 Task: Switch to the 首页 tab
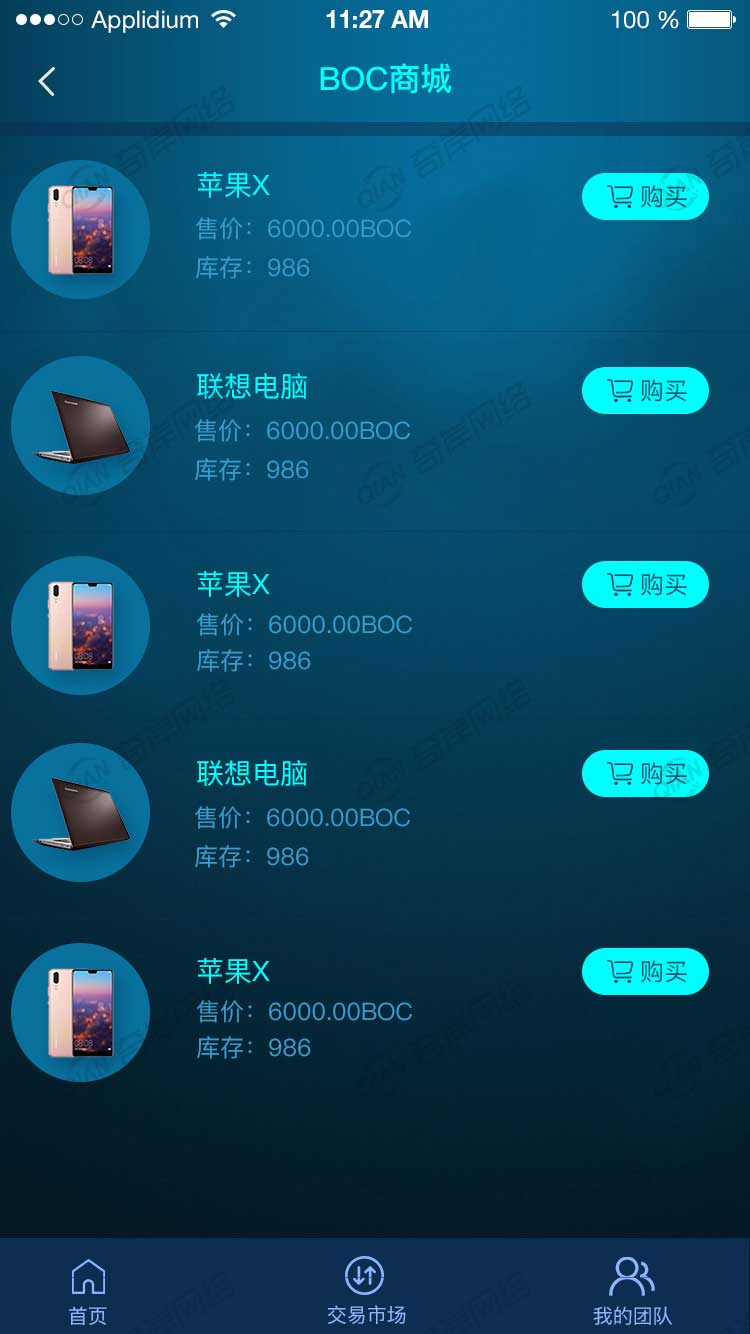(88, 1290)
